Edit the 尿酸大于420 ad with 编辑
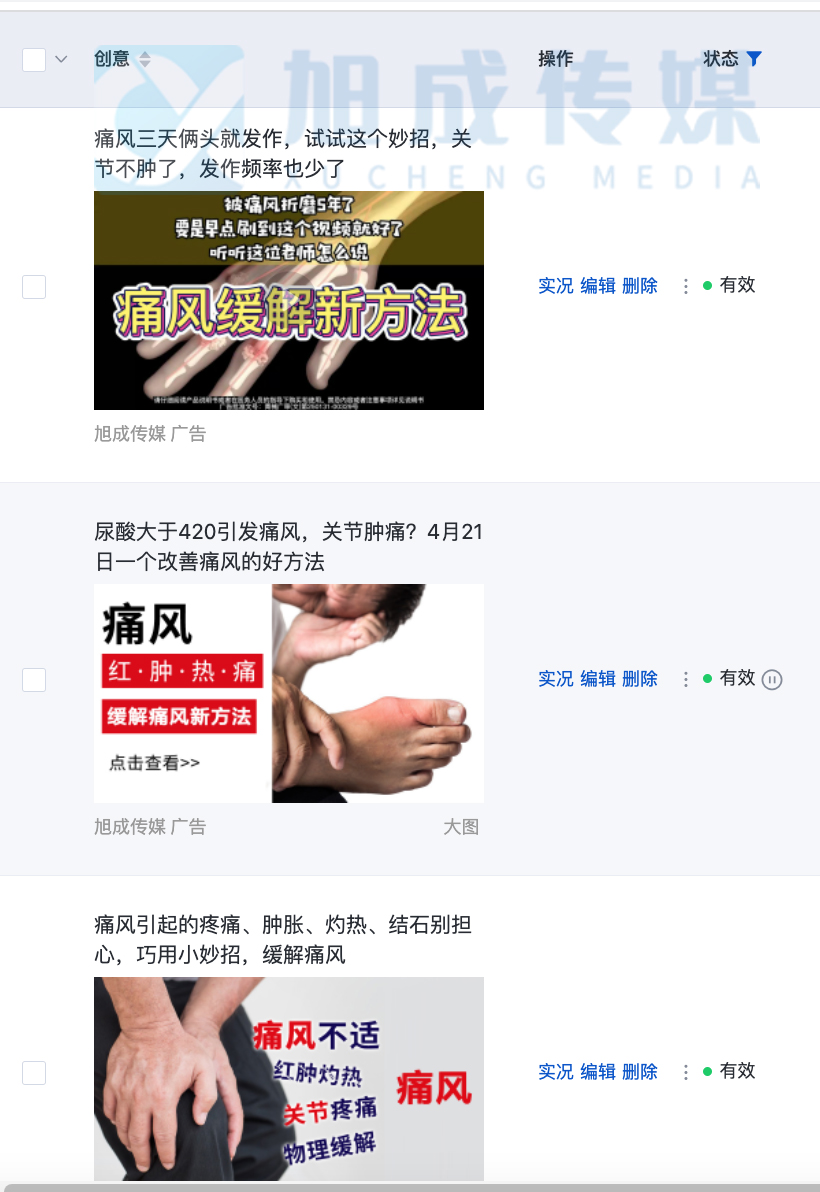Viewport: 820px width, 1192px height. [598, 679]
